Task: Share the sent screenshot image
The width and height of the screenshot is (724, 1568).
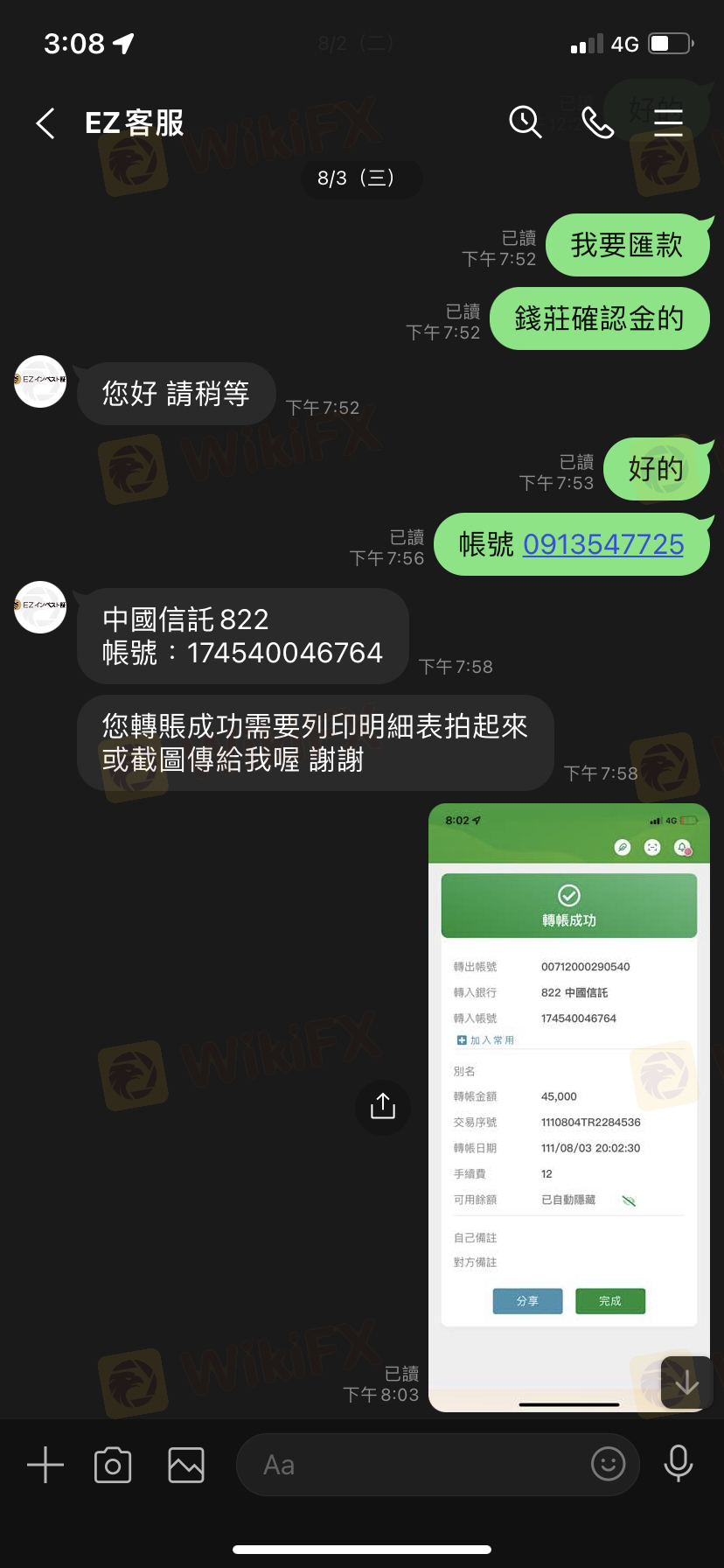Action: pos(383,1107)
